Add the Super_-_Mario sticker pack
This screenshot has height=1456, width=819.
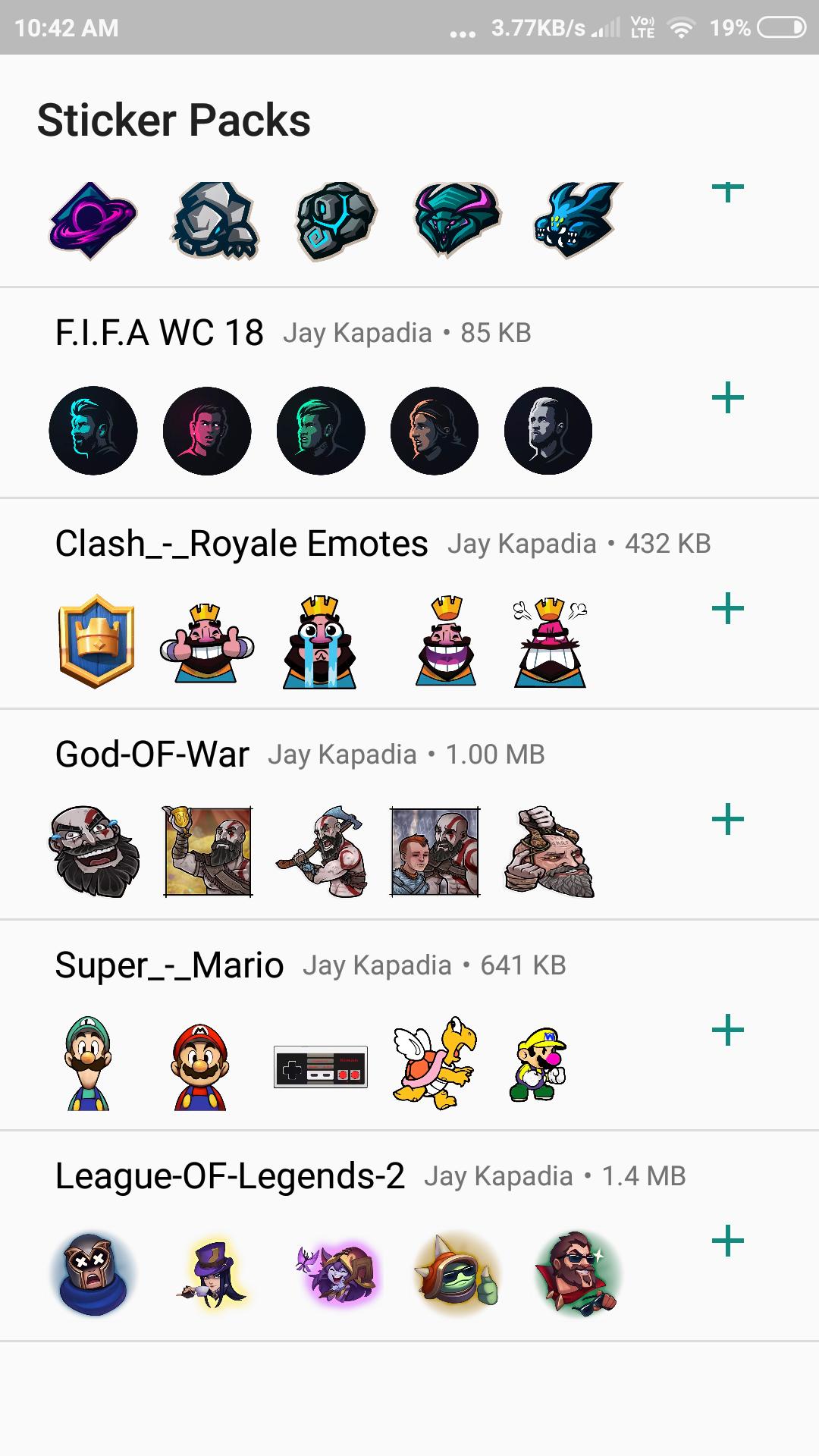727,1031
